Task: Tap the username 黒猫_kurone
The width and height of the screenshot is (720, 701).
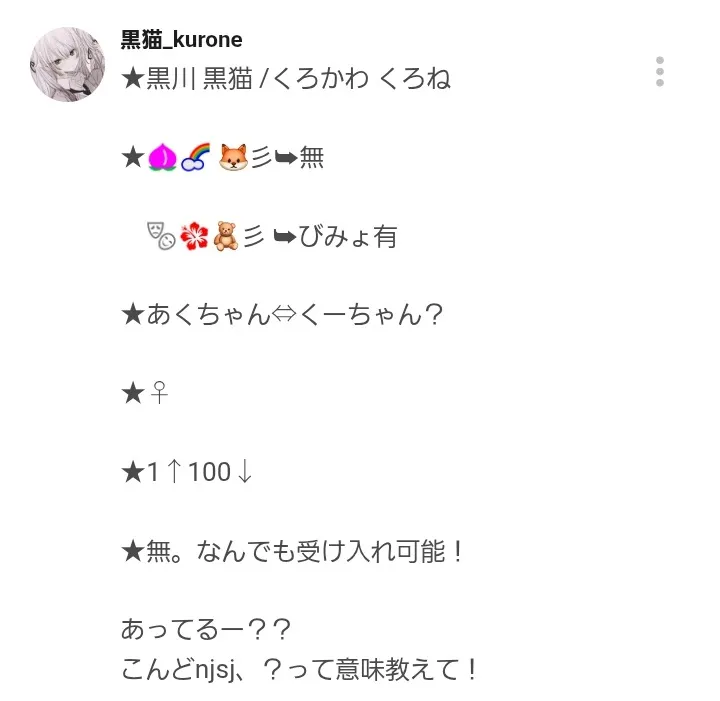Action: 181,40
